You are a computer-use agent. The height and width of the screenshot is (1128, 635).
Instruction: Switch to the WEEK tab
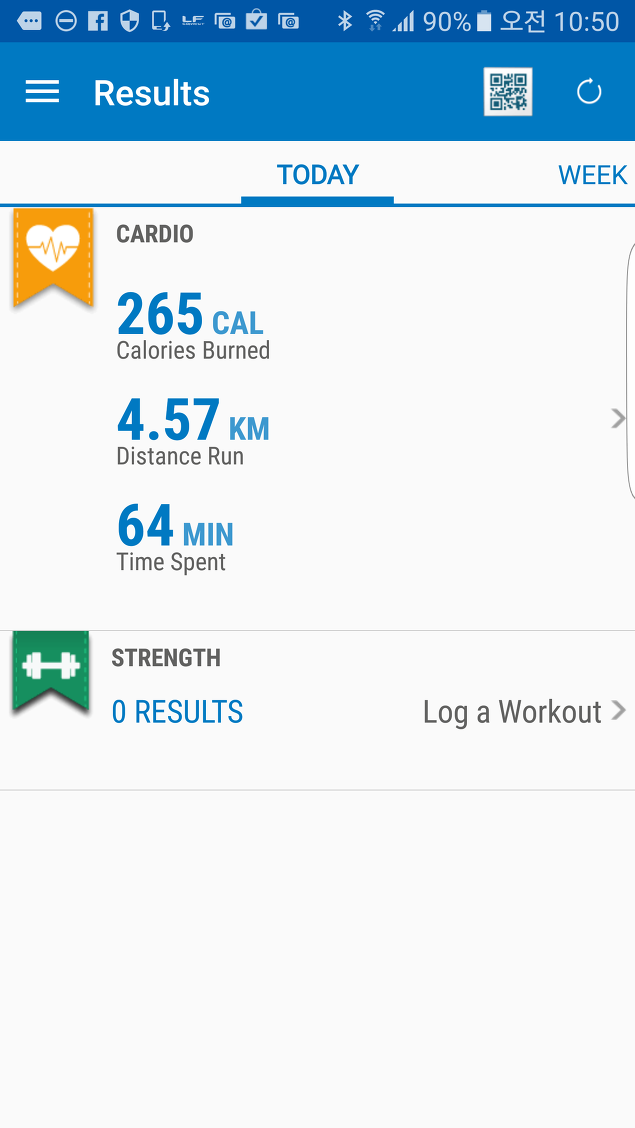[x=593, y=175]
